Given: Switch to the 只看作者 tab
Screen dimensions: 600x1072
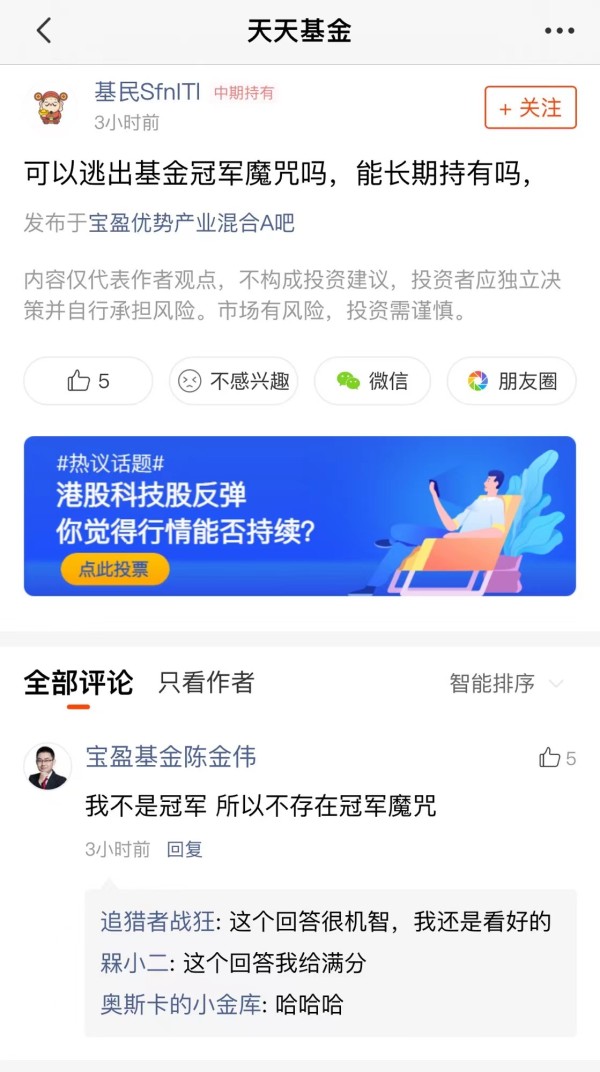Looking at the screenshot, I should coord(206,682).
